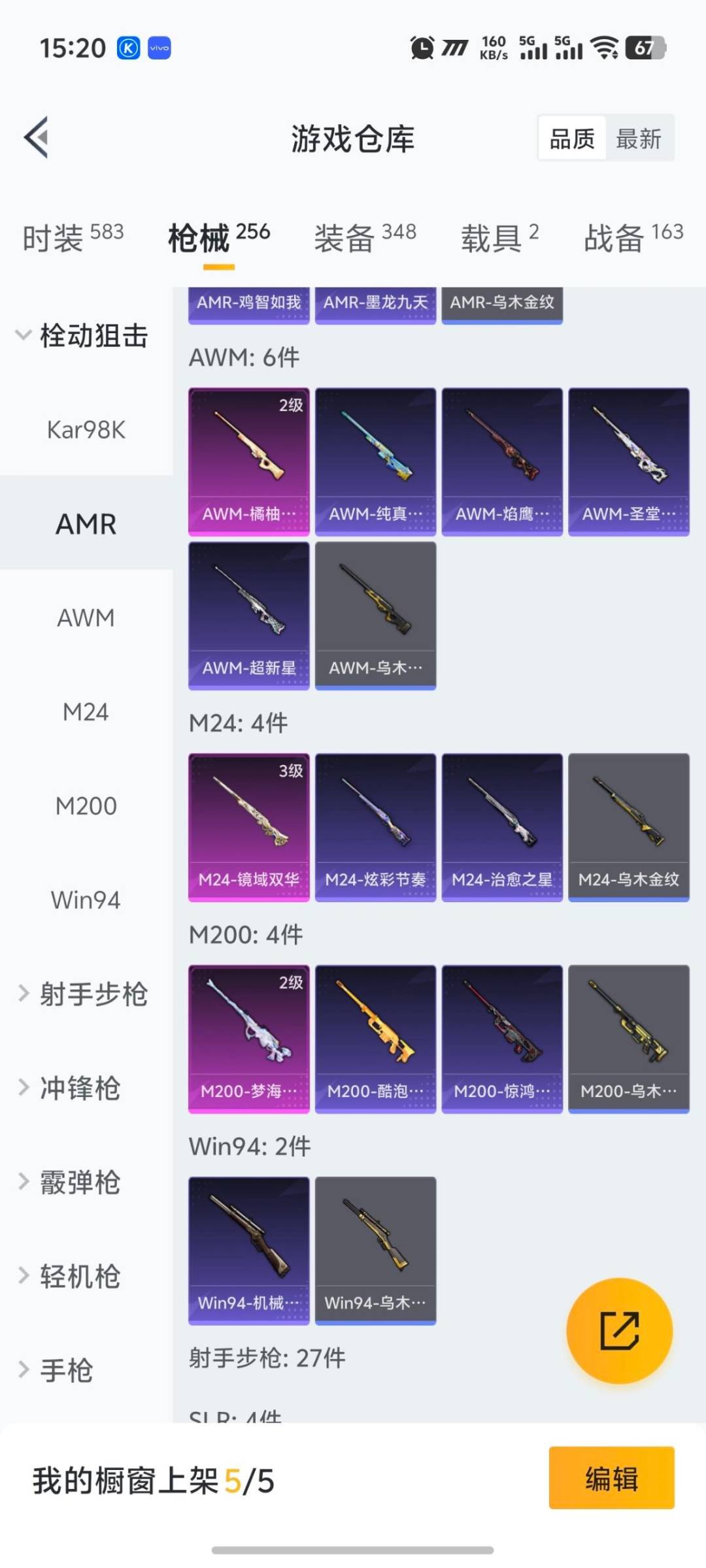Switch sorting to 品质

pos(571,138)
